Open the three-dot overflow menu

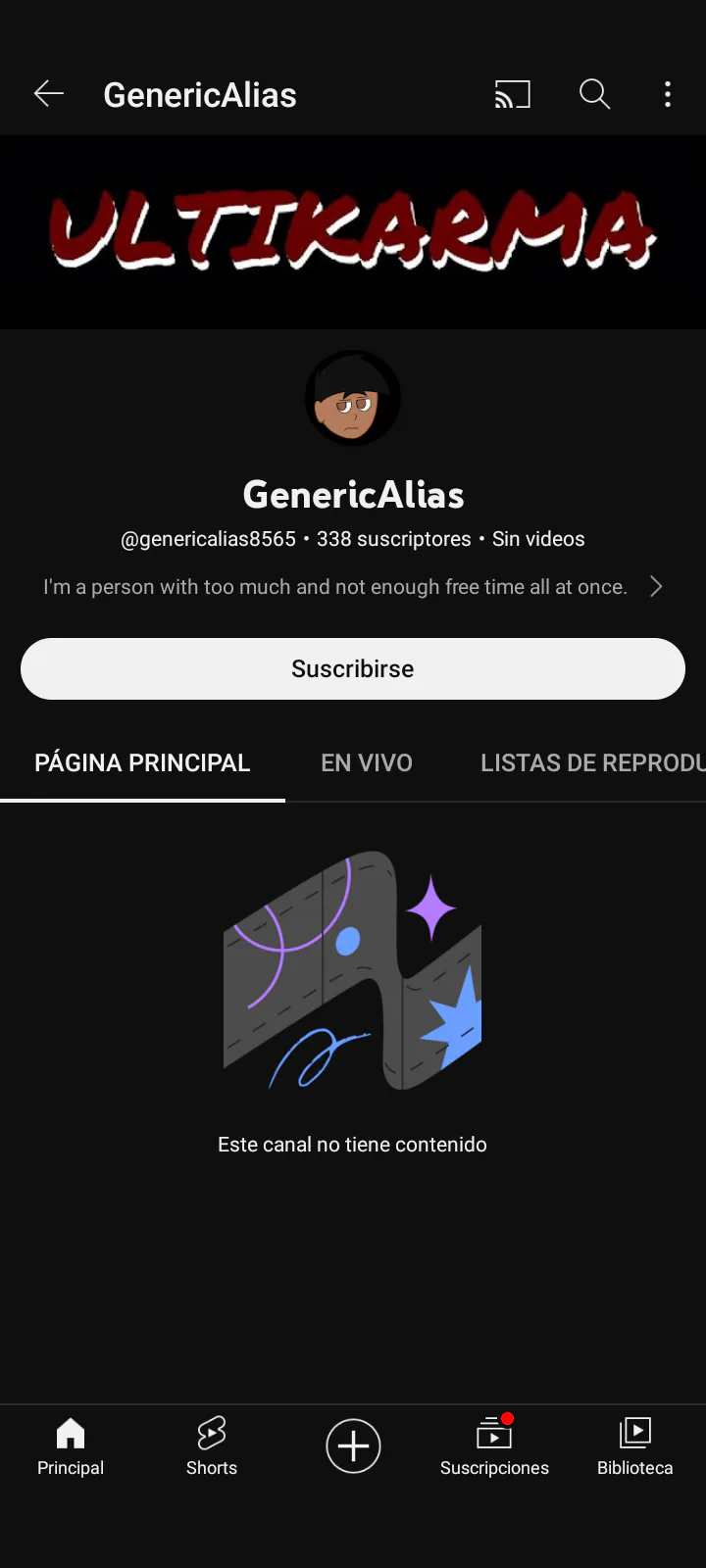[x=668, y=94]
